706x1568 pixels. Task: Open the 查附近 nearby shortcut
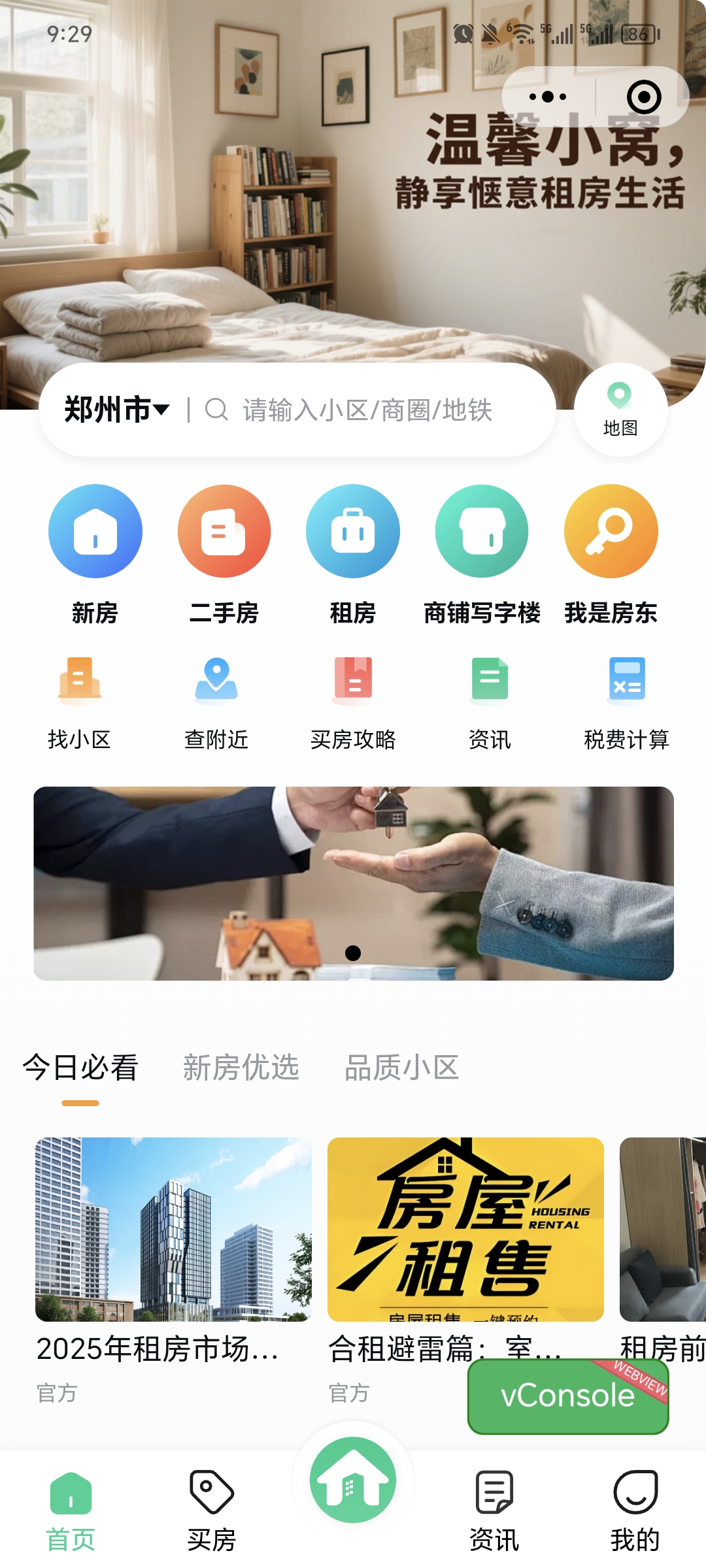coord(216,703)
